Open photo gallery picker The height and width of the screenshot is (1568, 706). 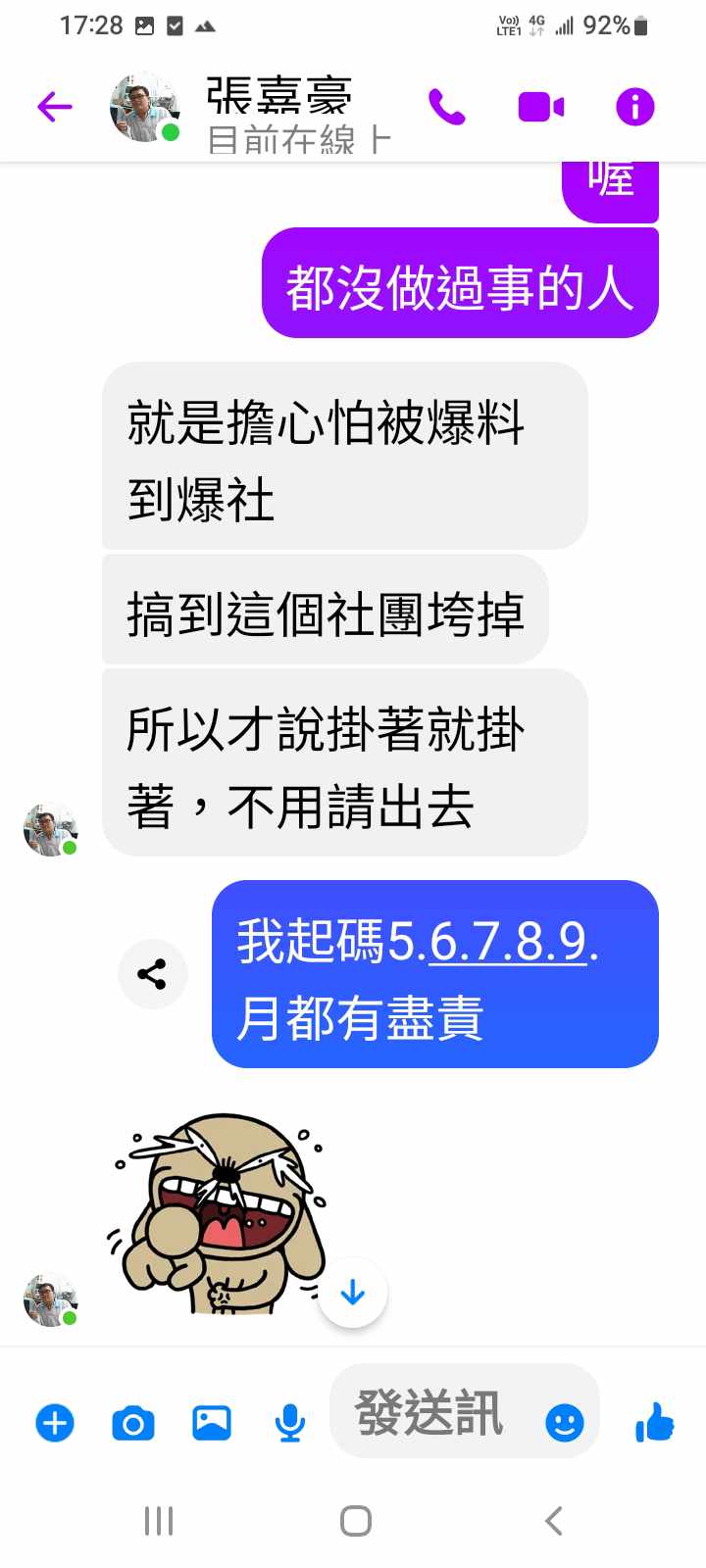point(212,1423)
